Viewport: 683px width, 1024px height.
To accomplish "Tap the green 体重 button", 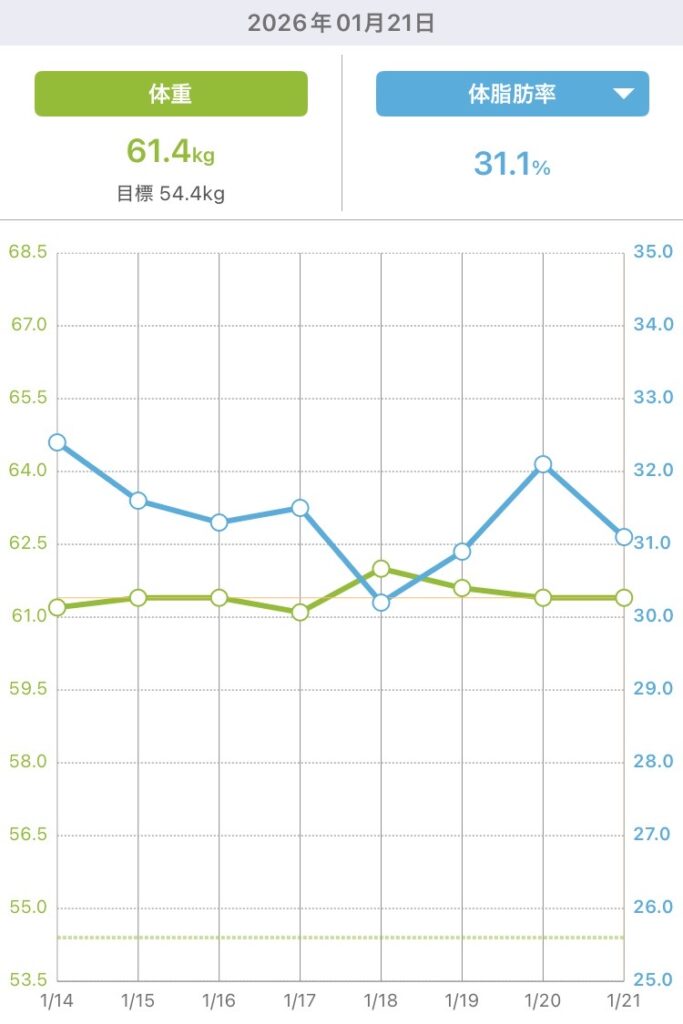I will (171, 94).
